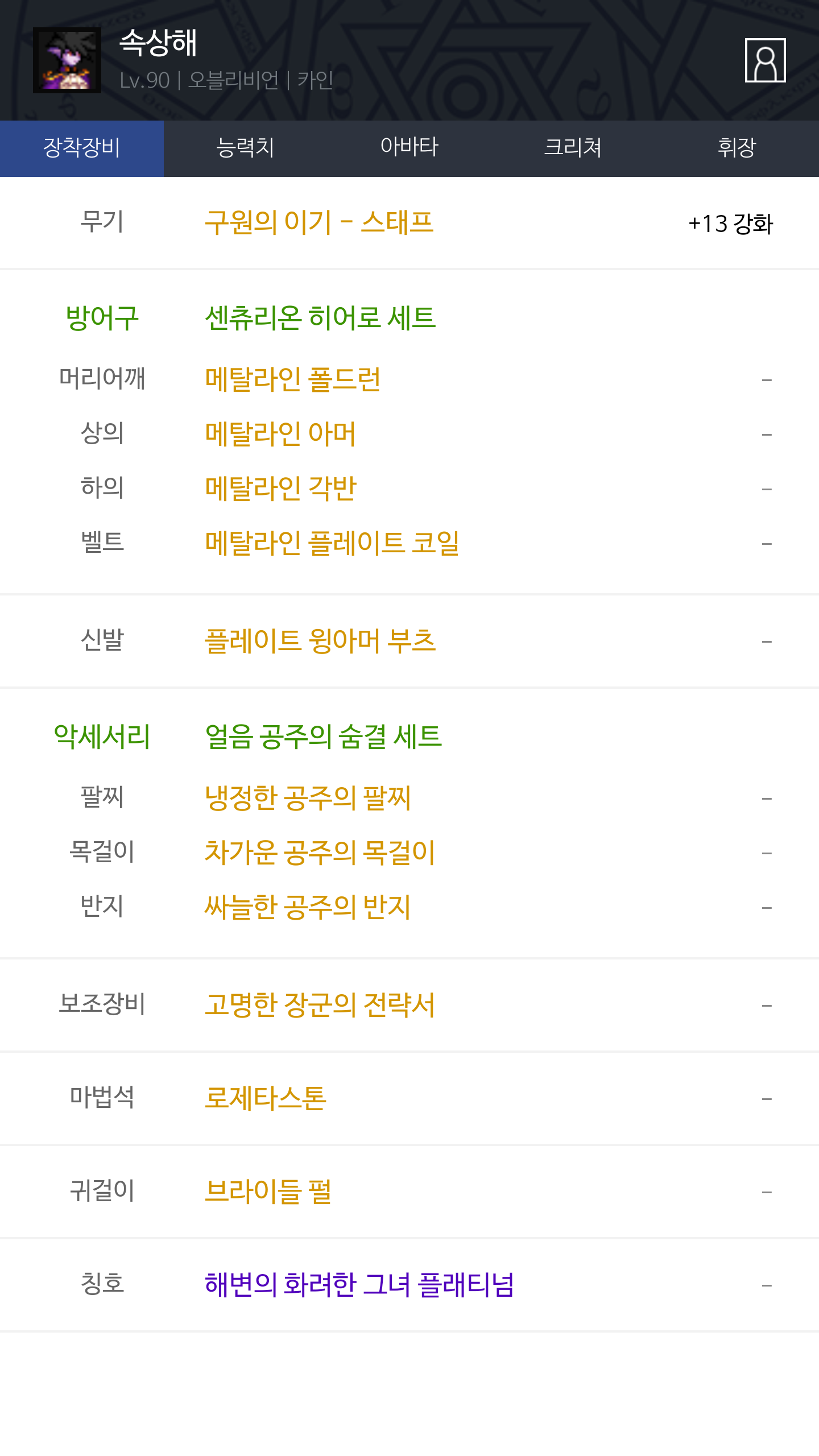
Task: Open weapon 구원의 이기 - 스태프
Action: pyautogui.click(x=319, y=222)
